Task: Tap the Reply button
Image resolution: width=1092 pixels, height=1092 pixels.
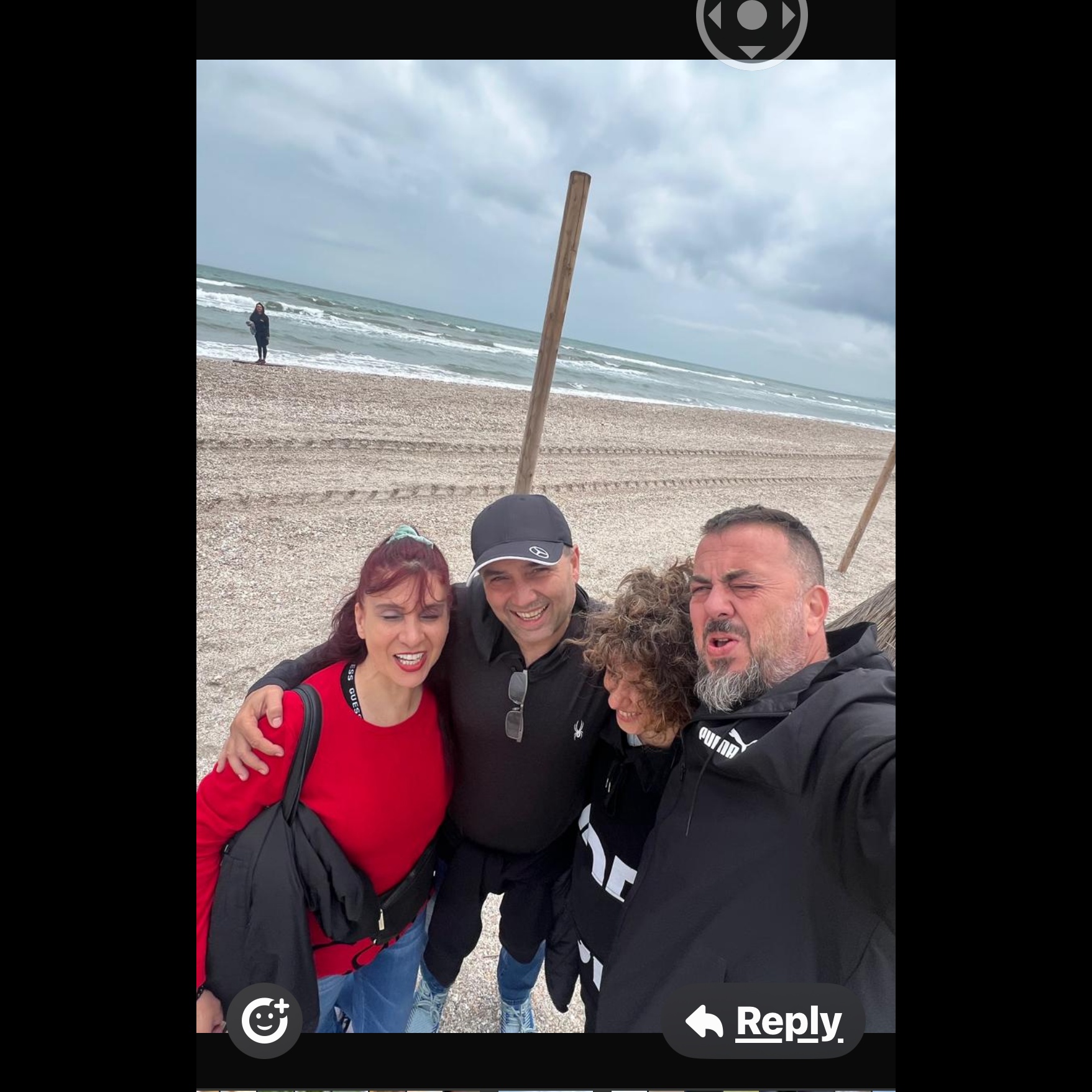Action: click(x=763, y=1021)
